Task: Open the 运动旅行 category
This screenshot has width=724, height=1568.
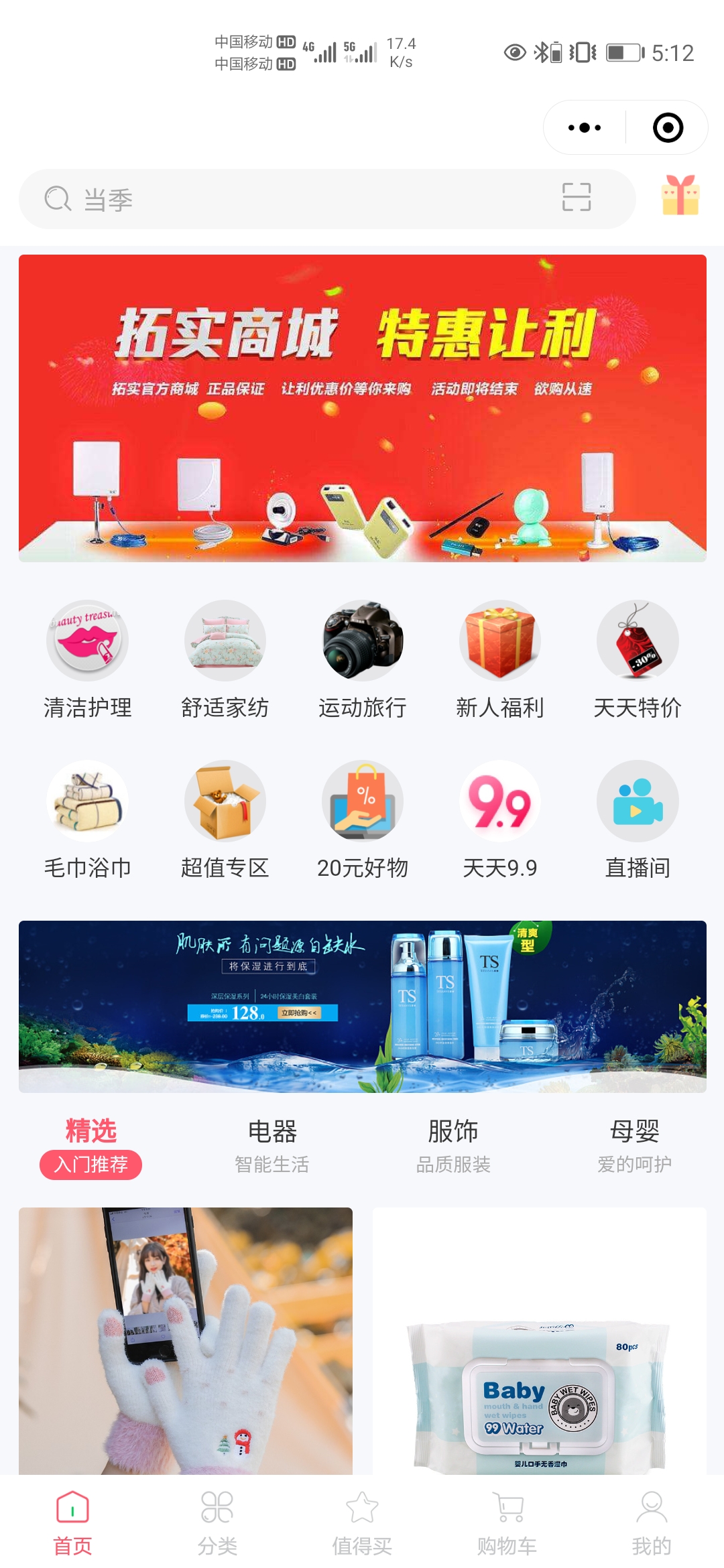Action: tap(362, 659)
